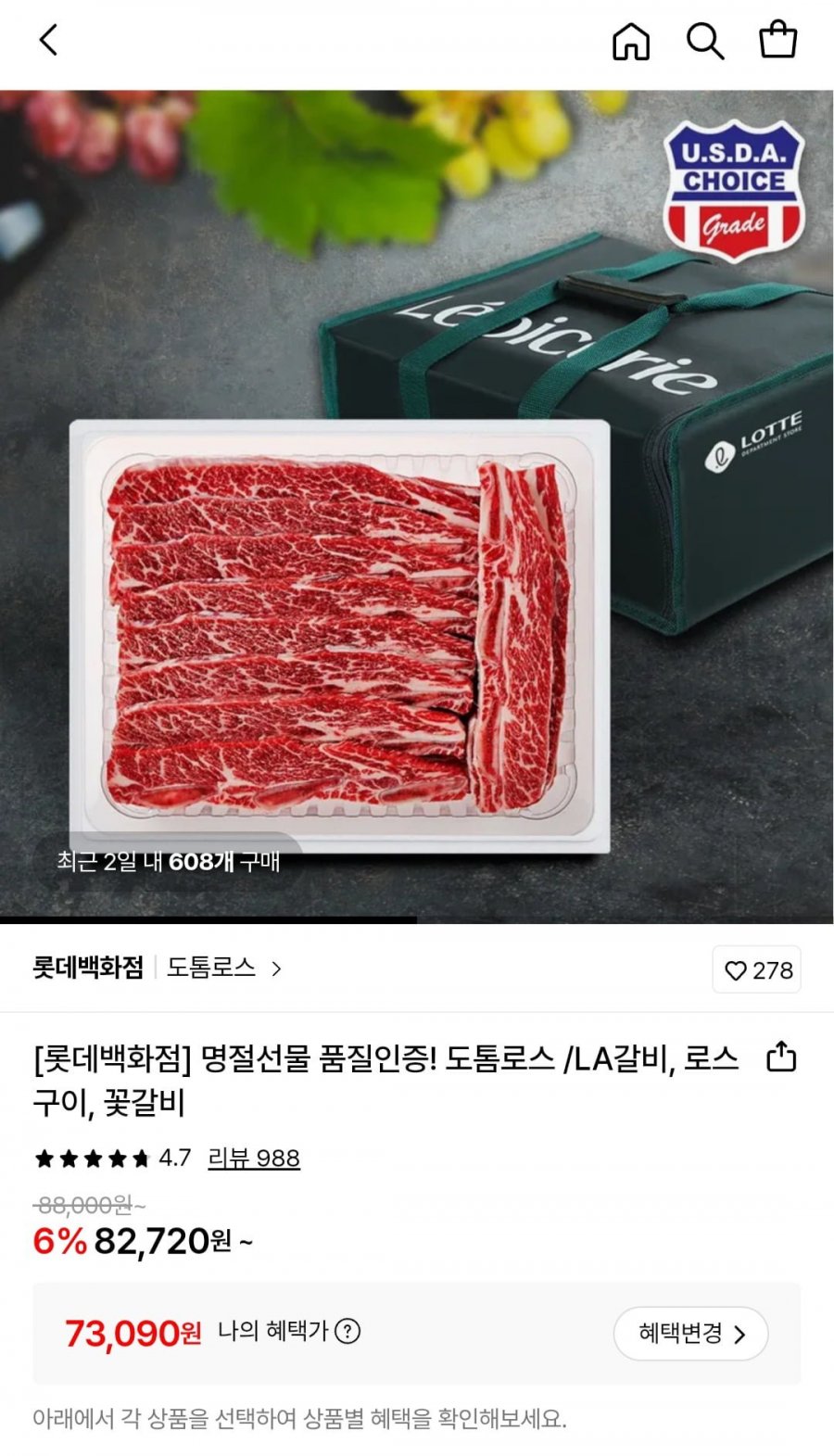Viewport: 834px width, 1456px height.
Task: Open search using the magnifier icon
Action: [707, 41]
